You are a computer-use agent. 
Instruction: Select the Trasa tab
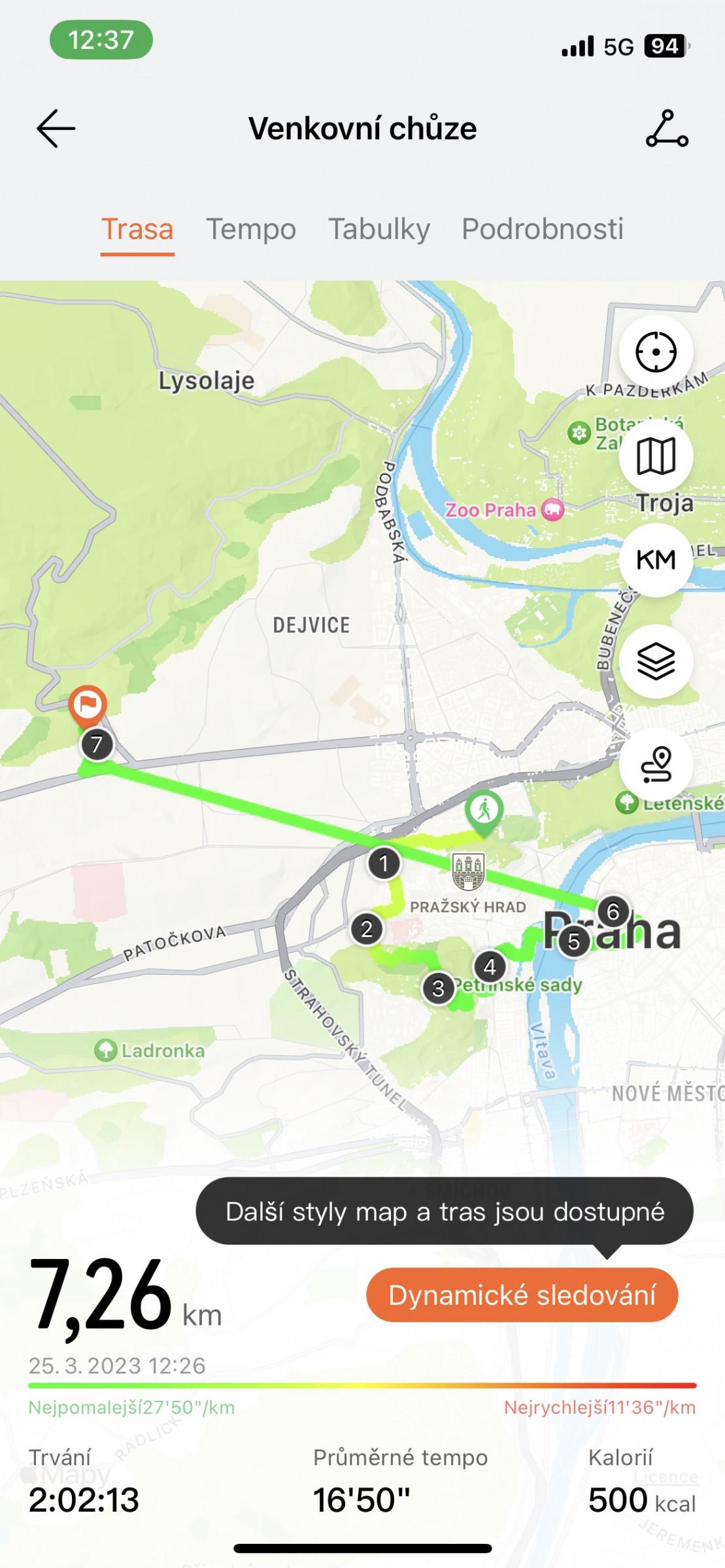point(137,229)
